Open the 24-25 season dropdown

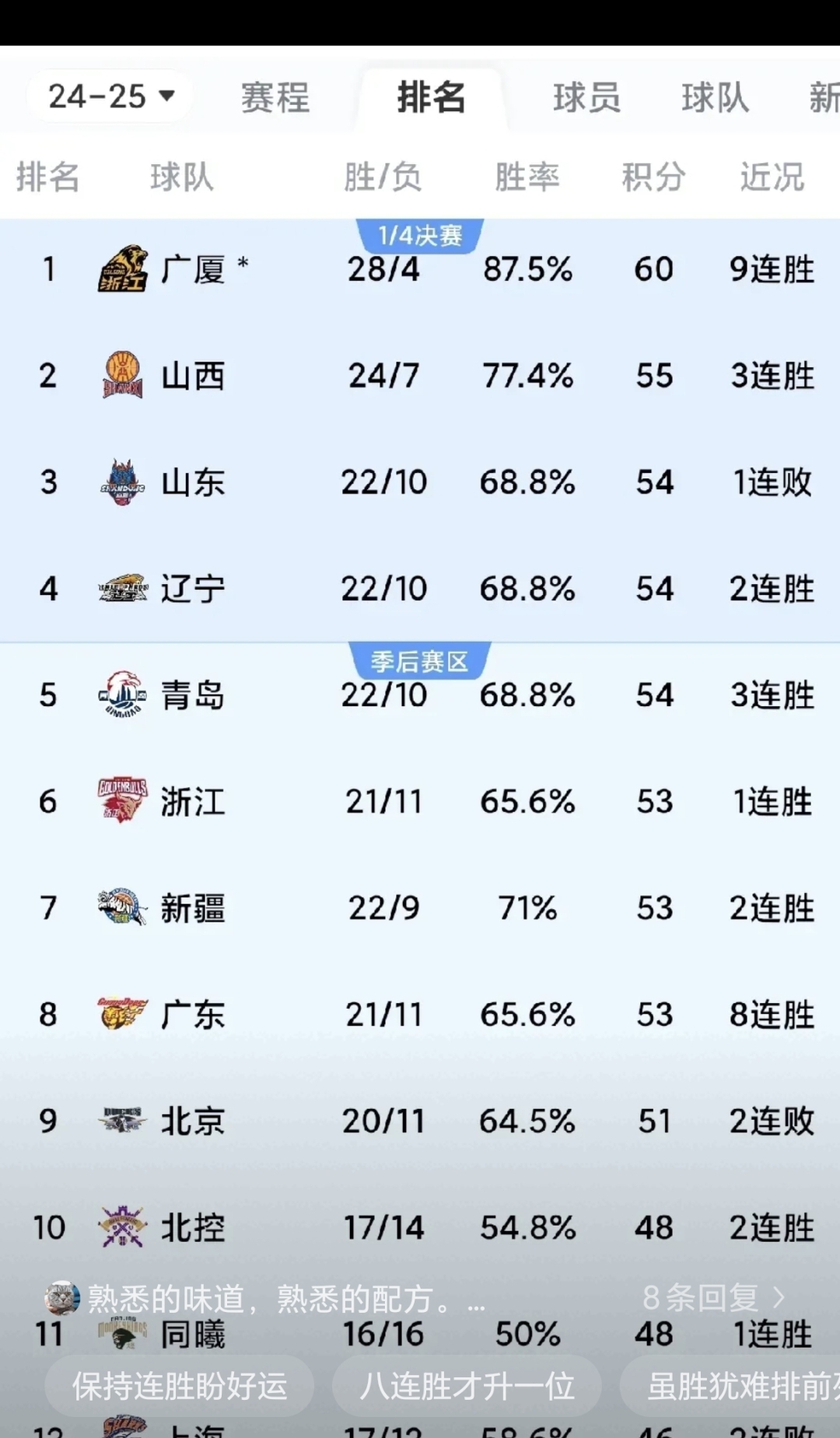109,96
